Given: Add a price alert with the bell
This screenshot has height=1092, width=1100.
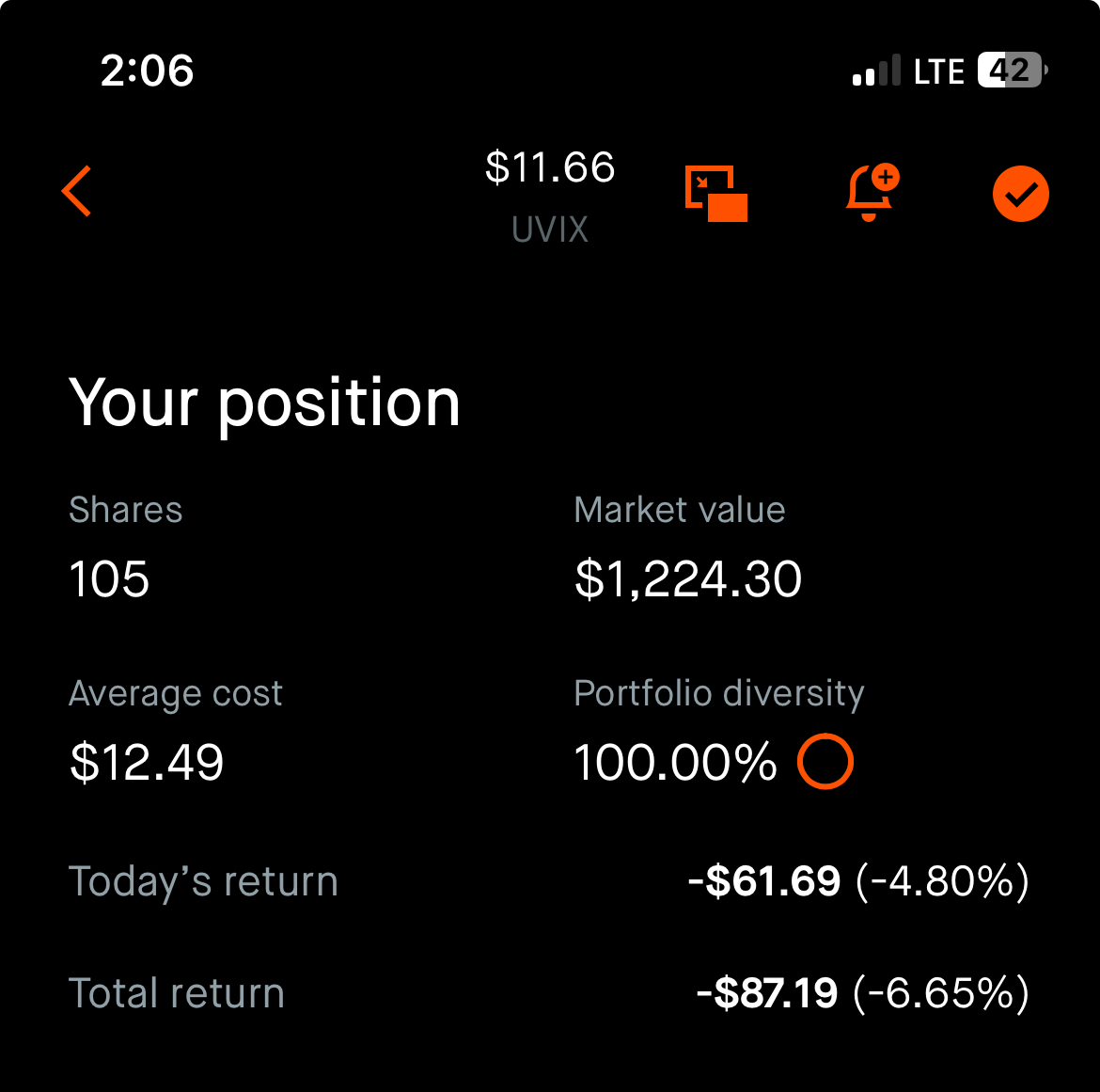Looking at the screenshot, I should (x=871, y=193).
